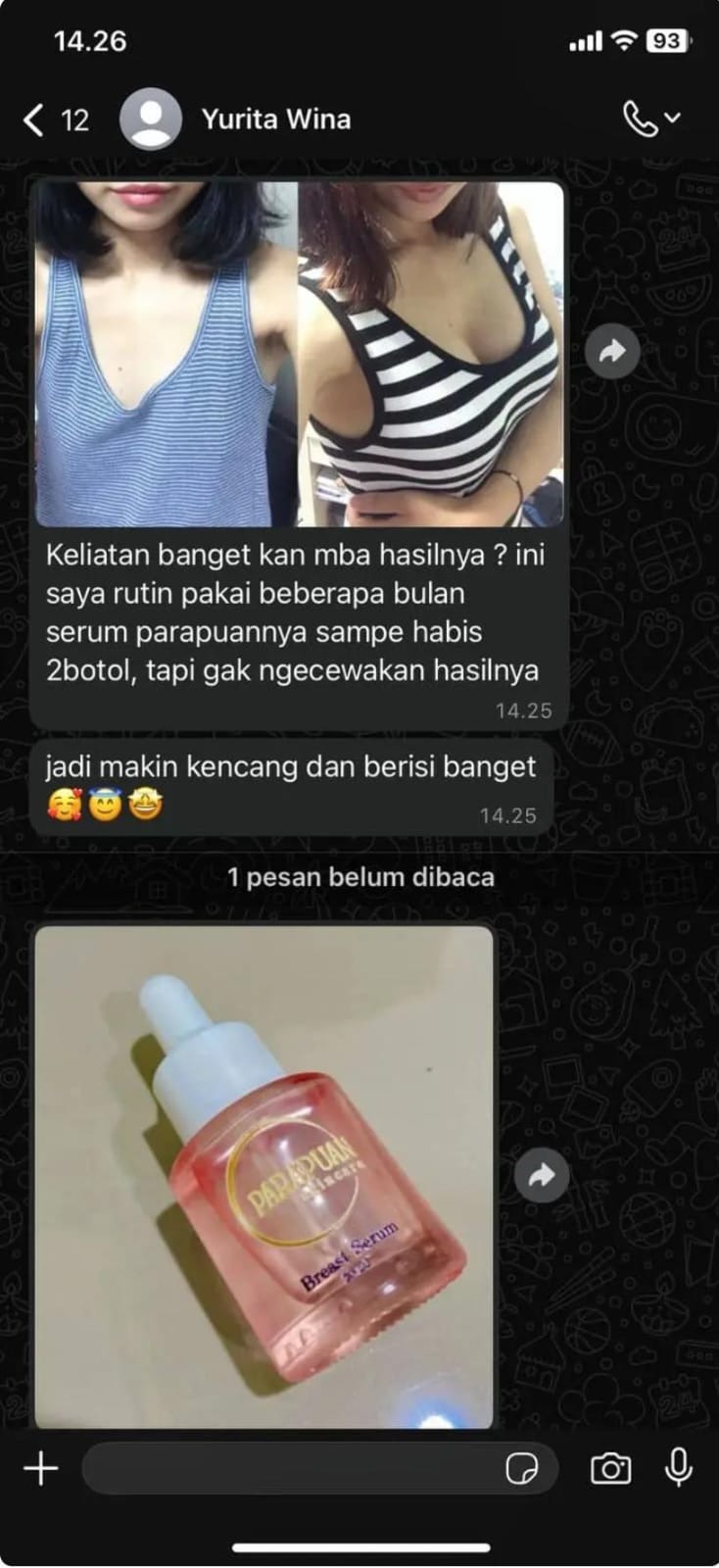Tap the voice message microphone
719x1568 pixels.
(678, 1468)
